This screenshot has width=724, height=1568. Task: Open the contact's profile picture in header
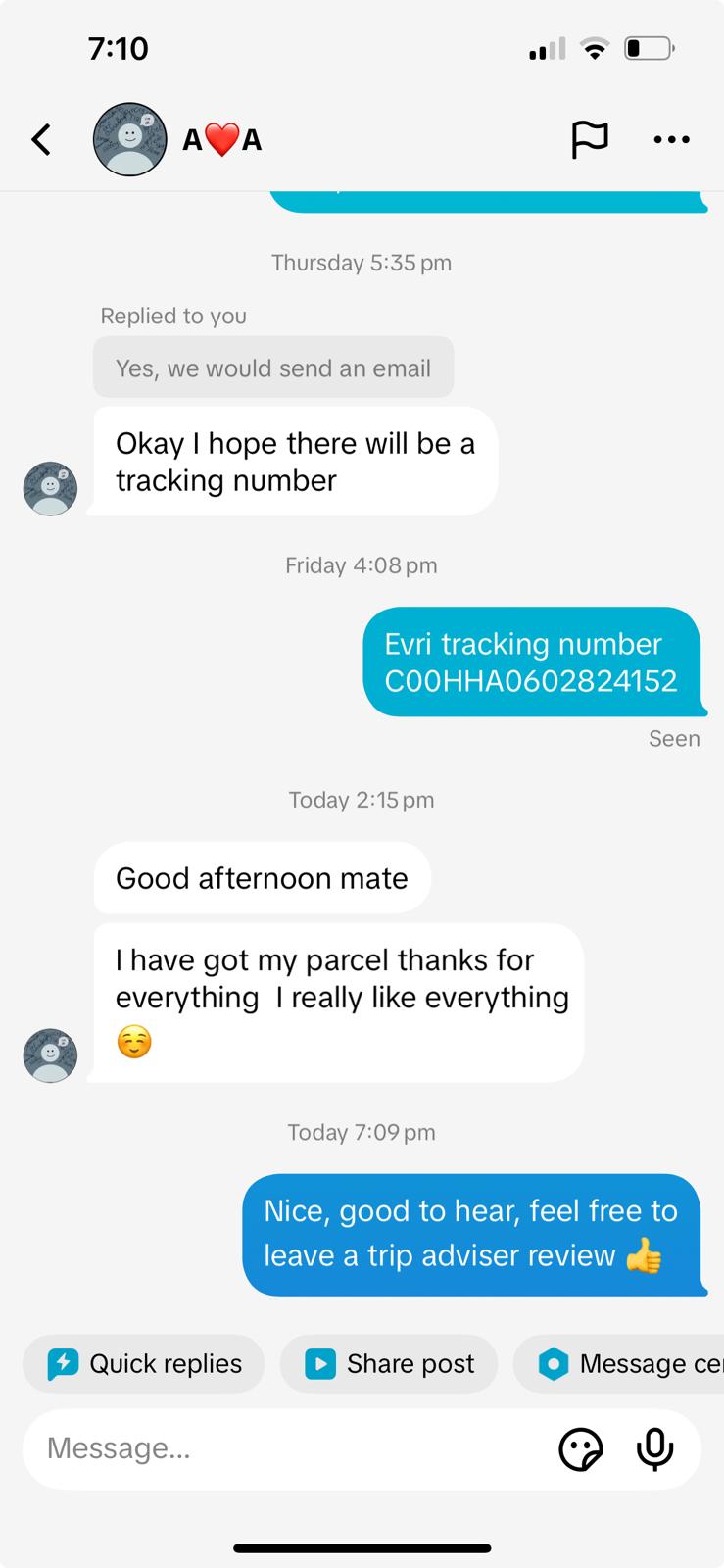[x=129, y=140]
